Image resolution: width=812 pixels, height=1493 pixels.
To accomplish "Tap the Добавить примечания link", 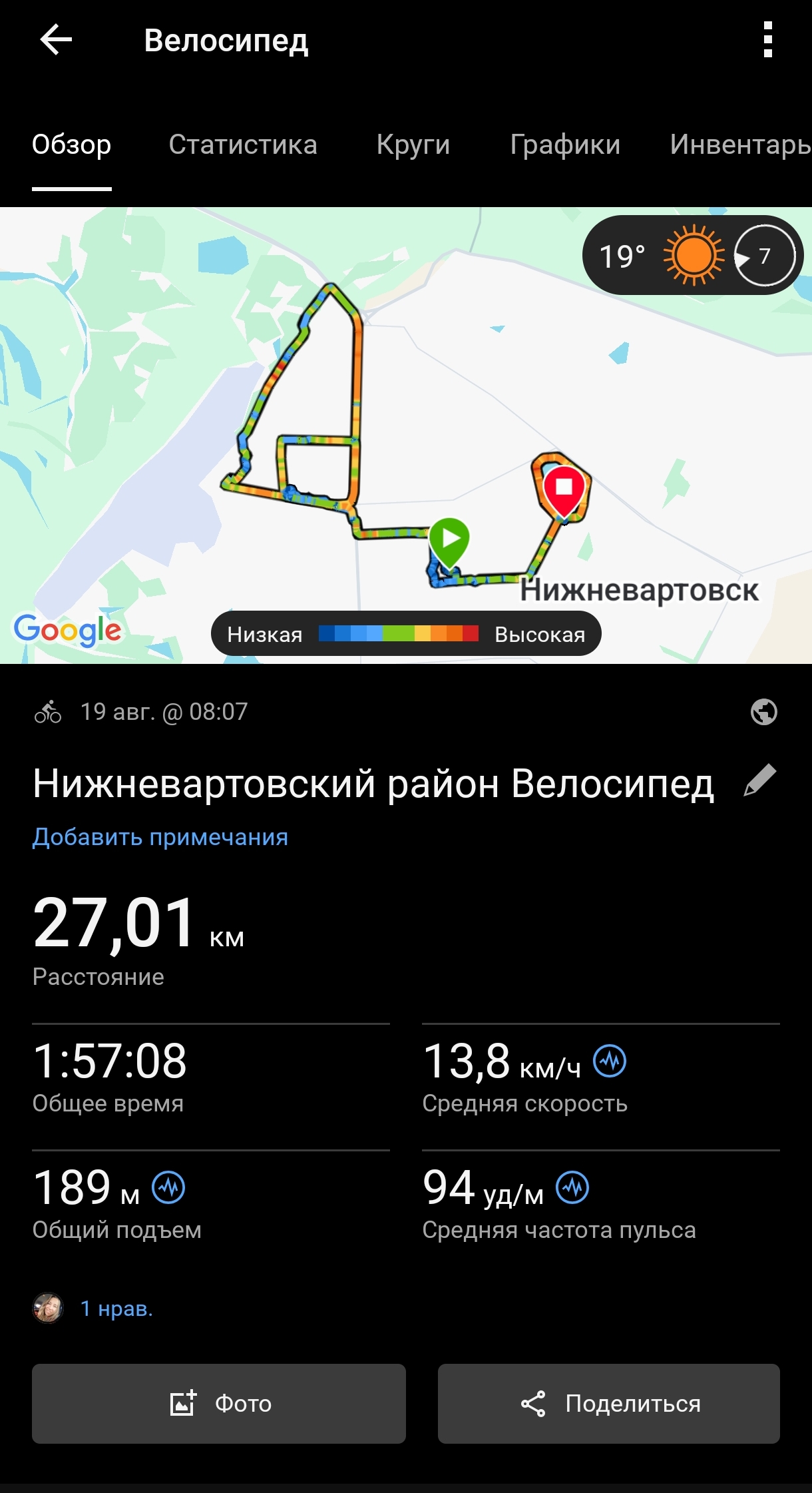I will click(x=160, y=837).
